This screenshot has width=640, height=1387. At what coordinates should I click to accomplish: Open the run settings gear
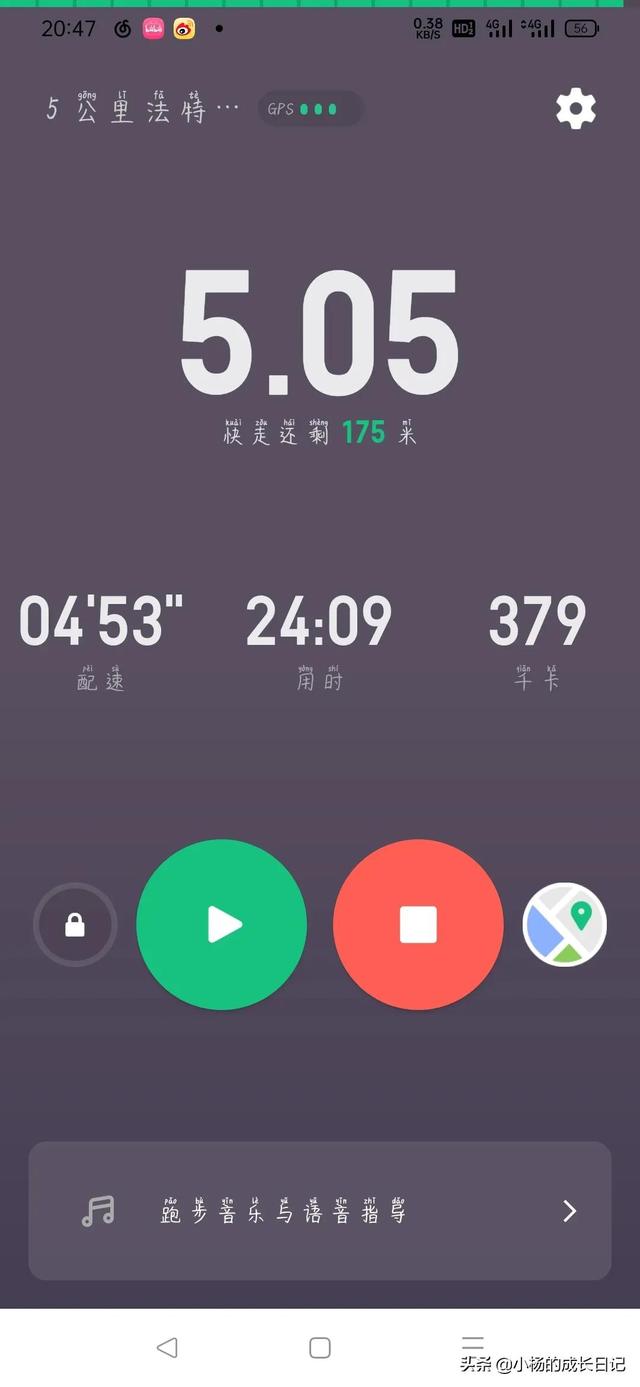[x=576, y=109]
